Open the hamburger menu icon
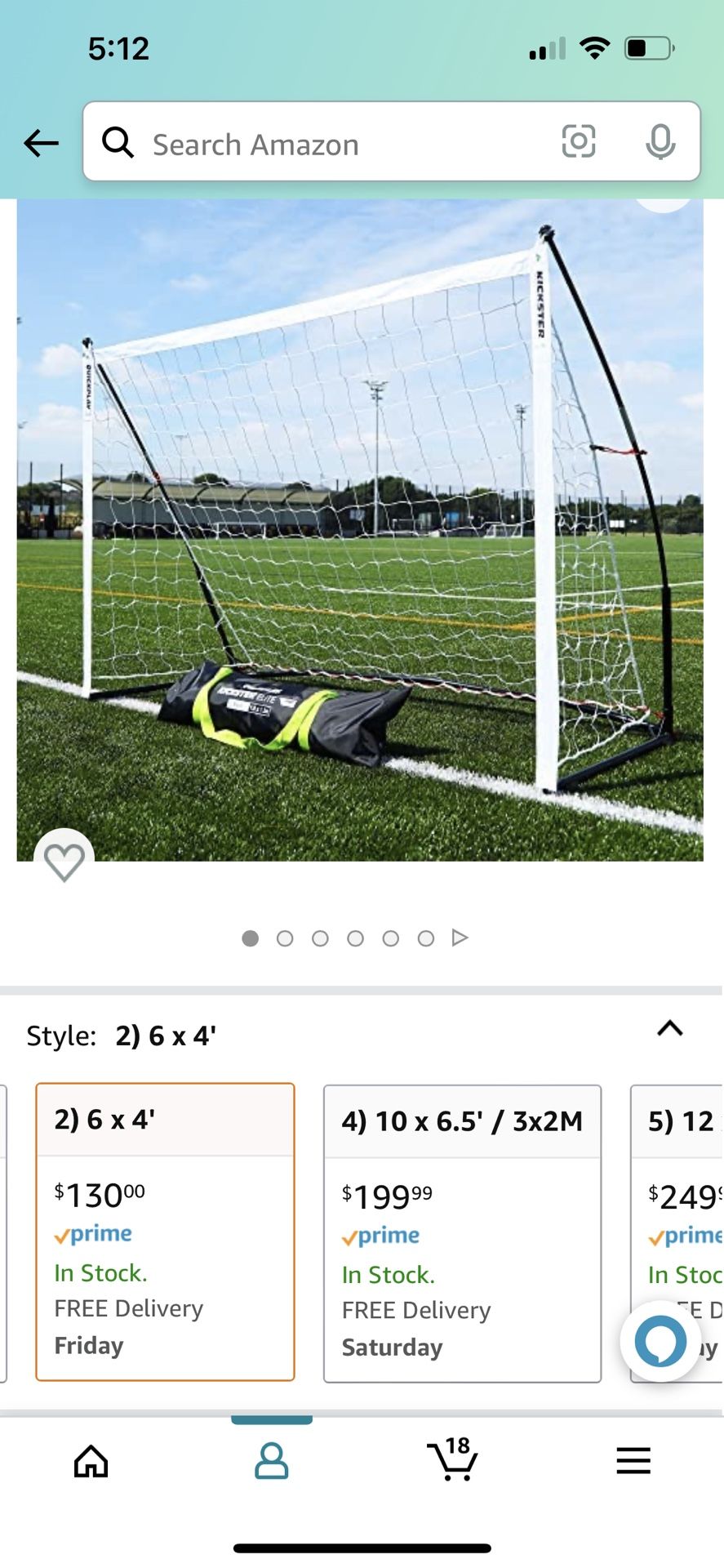The image size is (724, 1568). click(633, 1462)
